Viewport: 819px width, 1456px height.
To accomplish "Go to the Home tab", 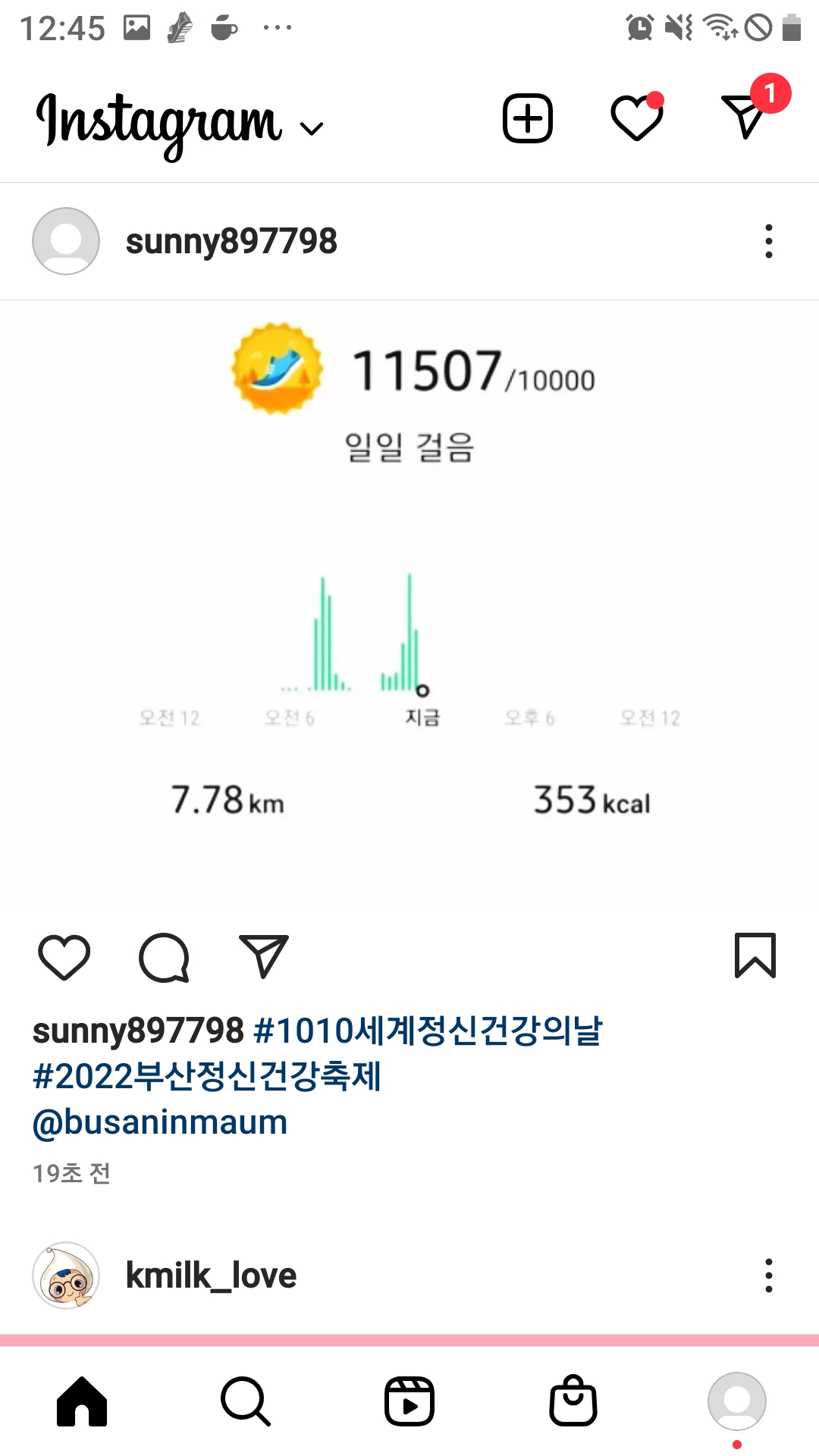I will [82, 1401].
